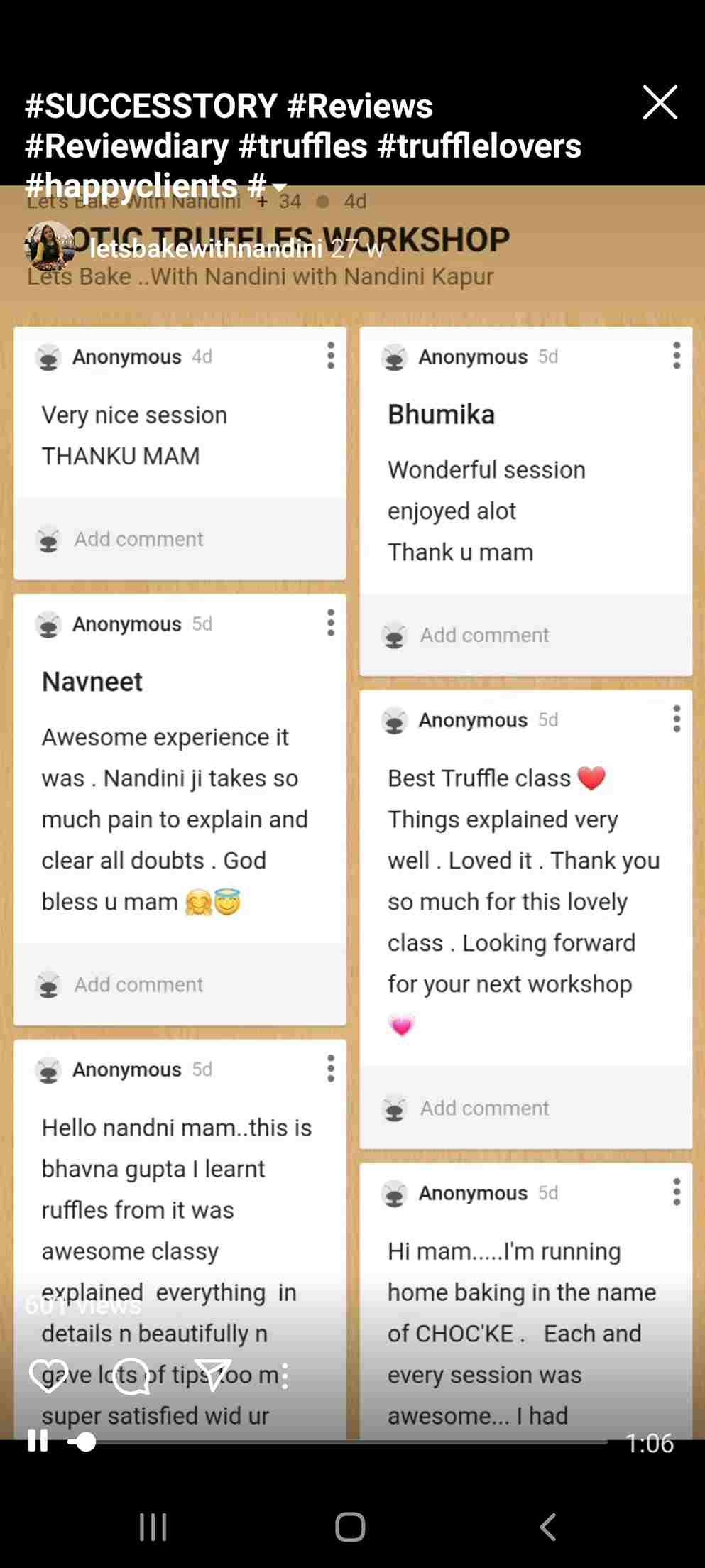Tap the system back button

[548, 1526]
